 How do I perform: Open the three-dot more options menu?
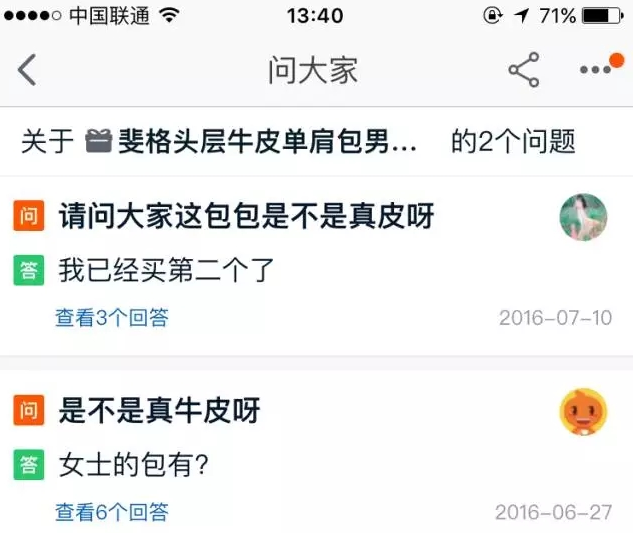point(596,70)
